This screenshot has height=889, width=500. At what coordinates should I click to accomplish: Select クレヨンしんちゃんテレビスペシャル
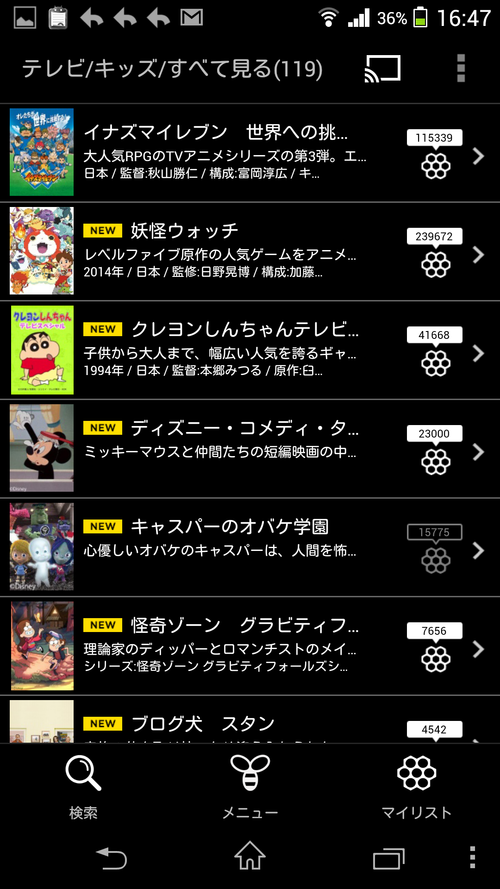(250, 350)
